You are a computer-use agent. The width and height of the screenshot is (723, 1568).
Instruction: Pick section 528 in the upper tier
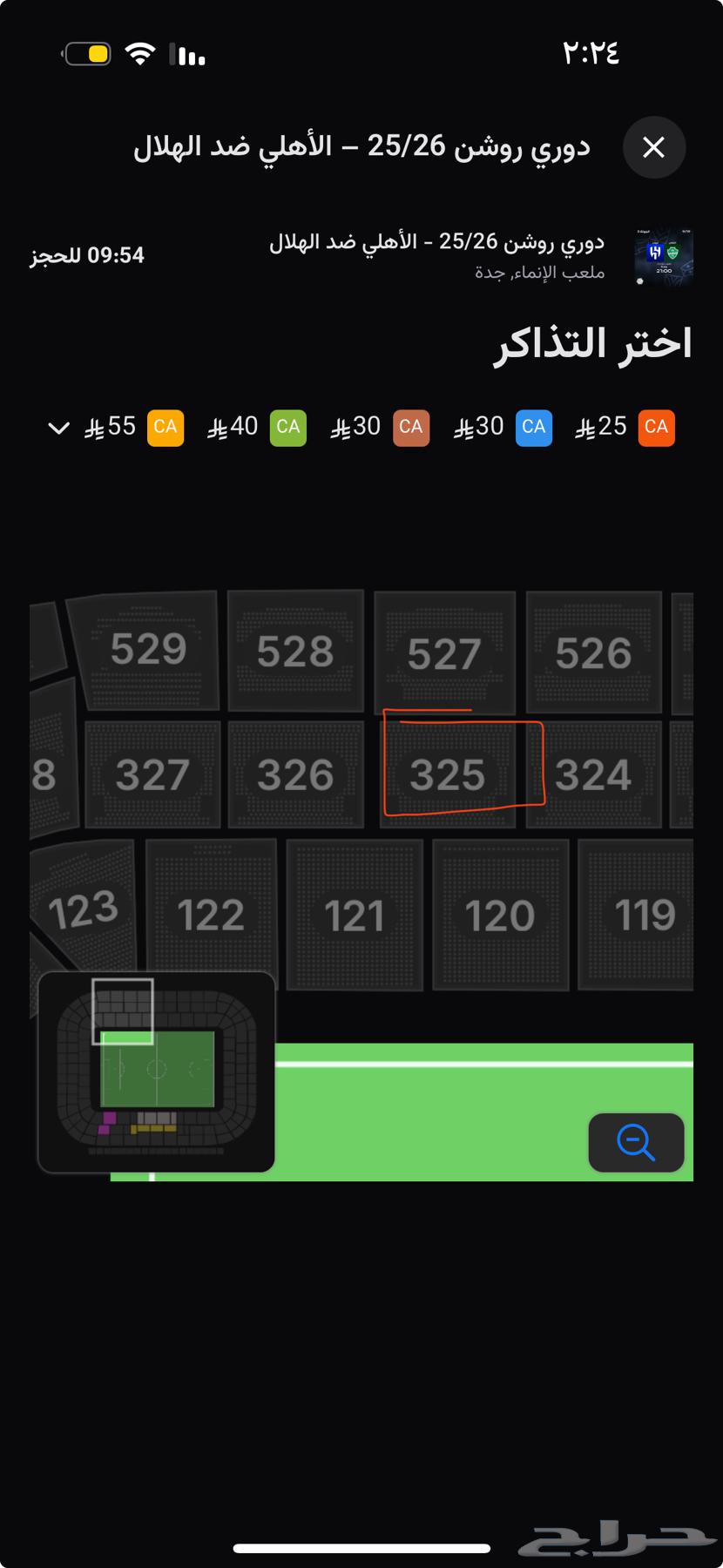[x=295, y=652]
